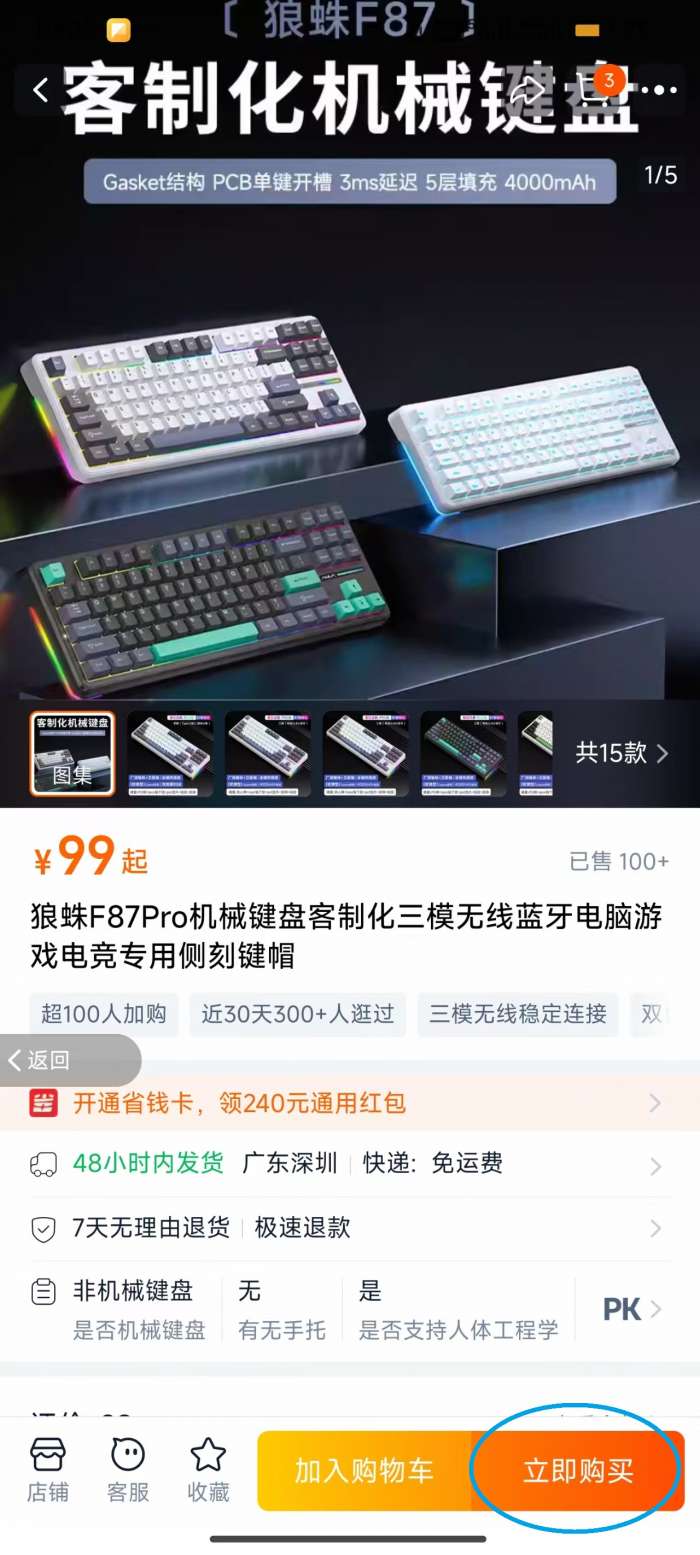
Task: View all variants via 共15款
Action: 621,753
